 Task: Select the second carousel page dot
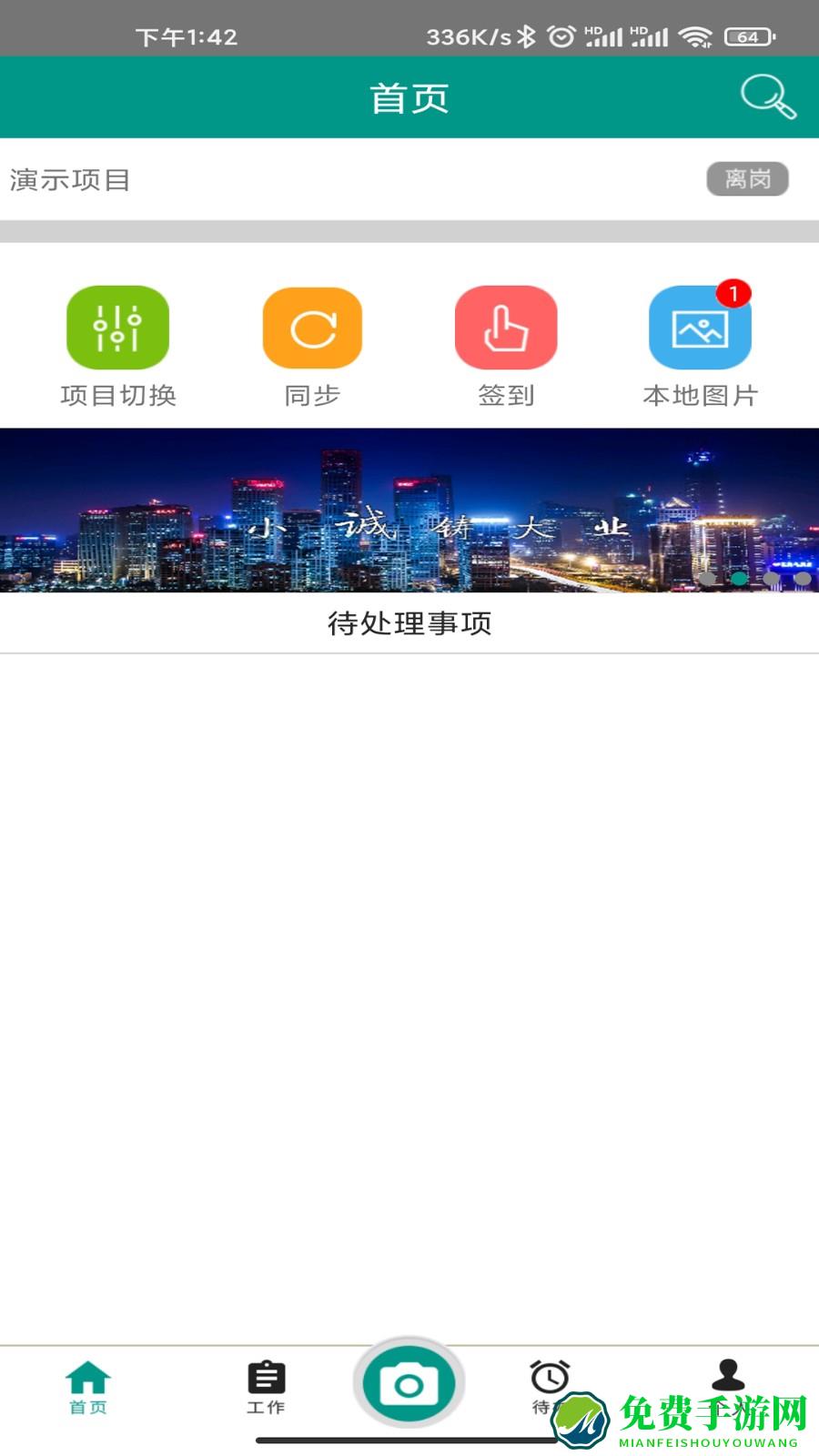tap(739, 579)
